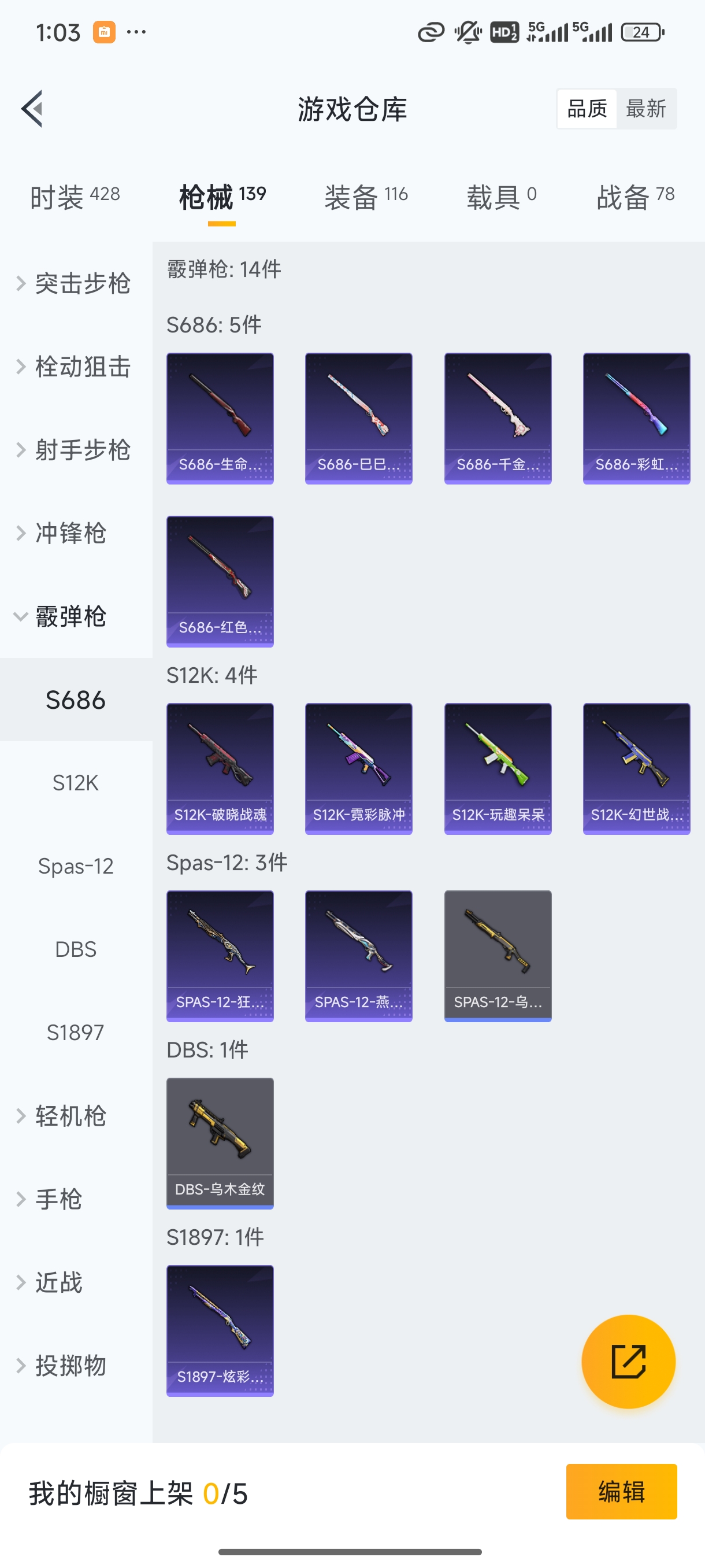Switch to the 时装 tab
Image resolution: width=705 pixels, height=1568 pixels.
point(75,197)
